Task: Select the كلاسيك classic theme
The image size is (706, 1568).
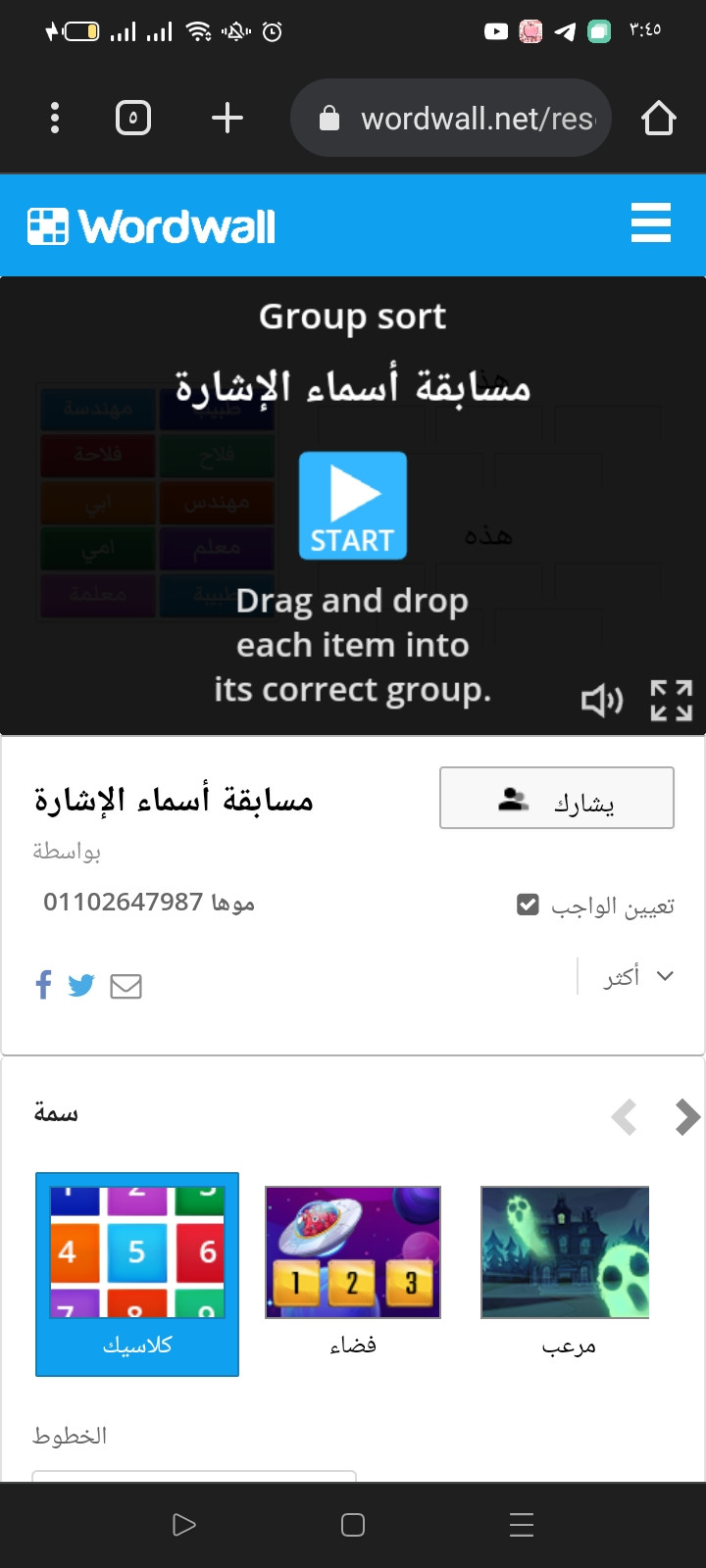Action: 137,1272
